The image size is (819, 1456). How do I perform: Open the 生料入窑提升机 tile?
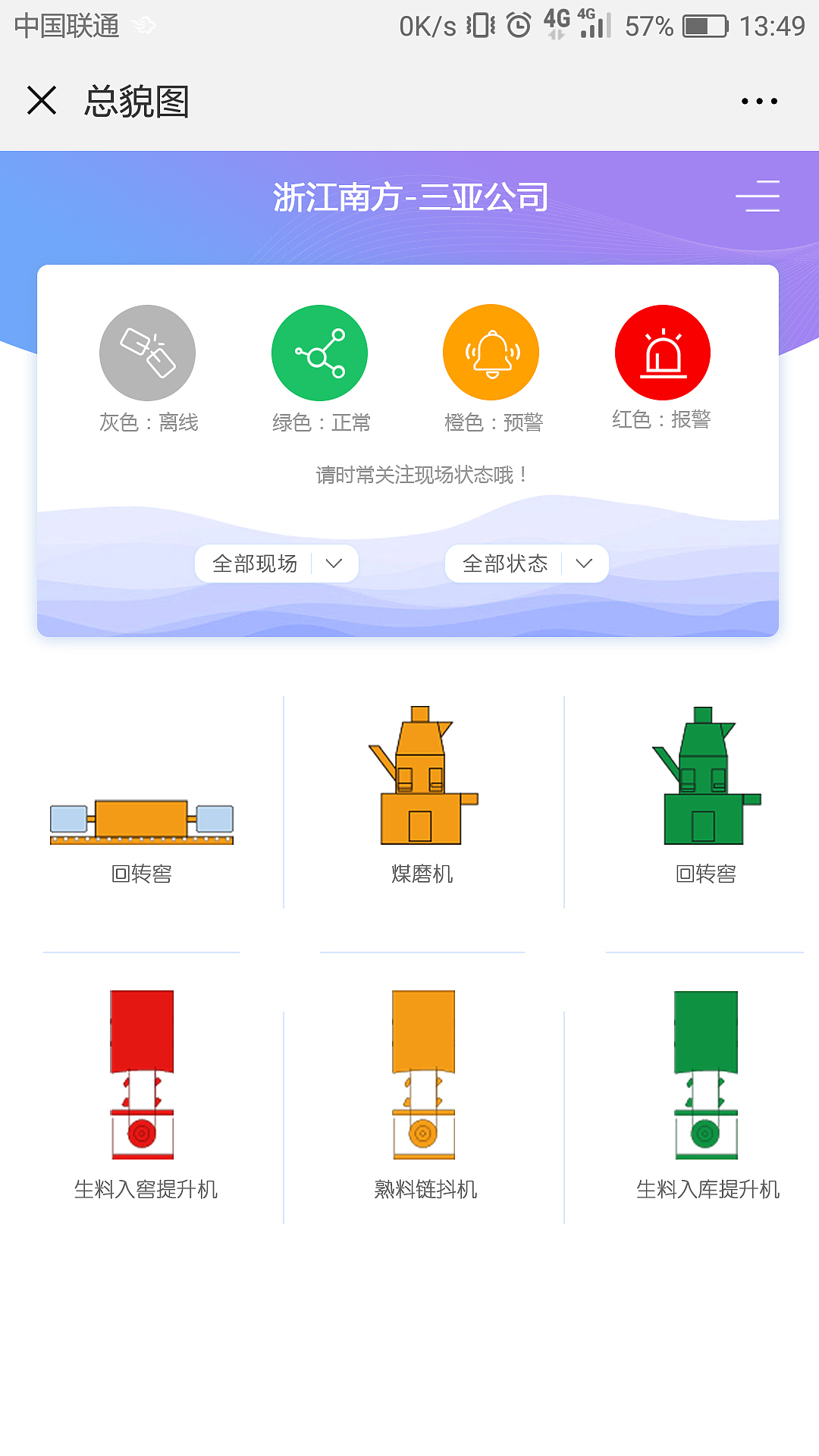[x=143, y=1092]
